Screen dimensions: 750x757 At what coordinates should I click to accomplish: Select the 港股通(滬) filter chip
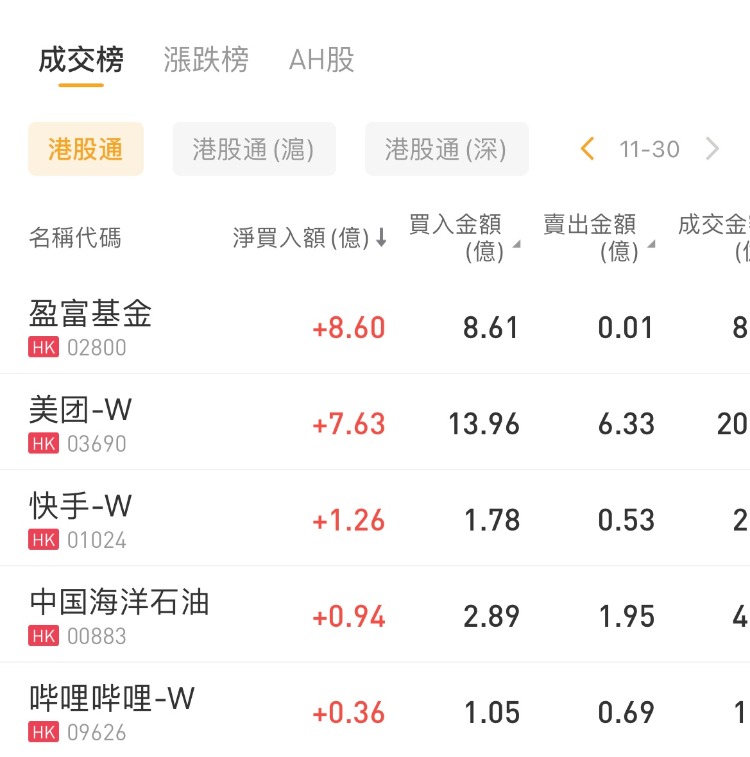tap(254, 149)
